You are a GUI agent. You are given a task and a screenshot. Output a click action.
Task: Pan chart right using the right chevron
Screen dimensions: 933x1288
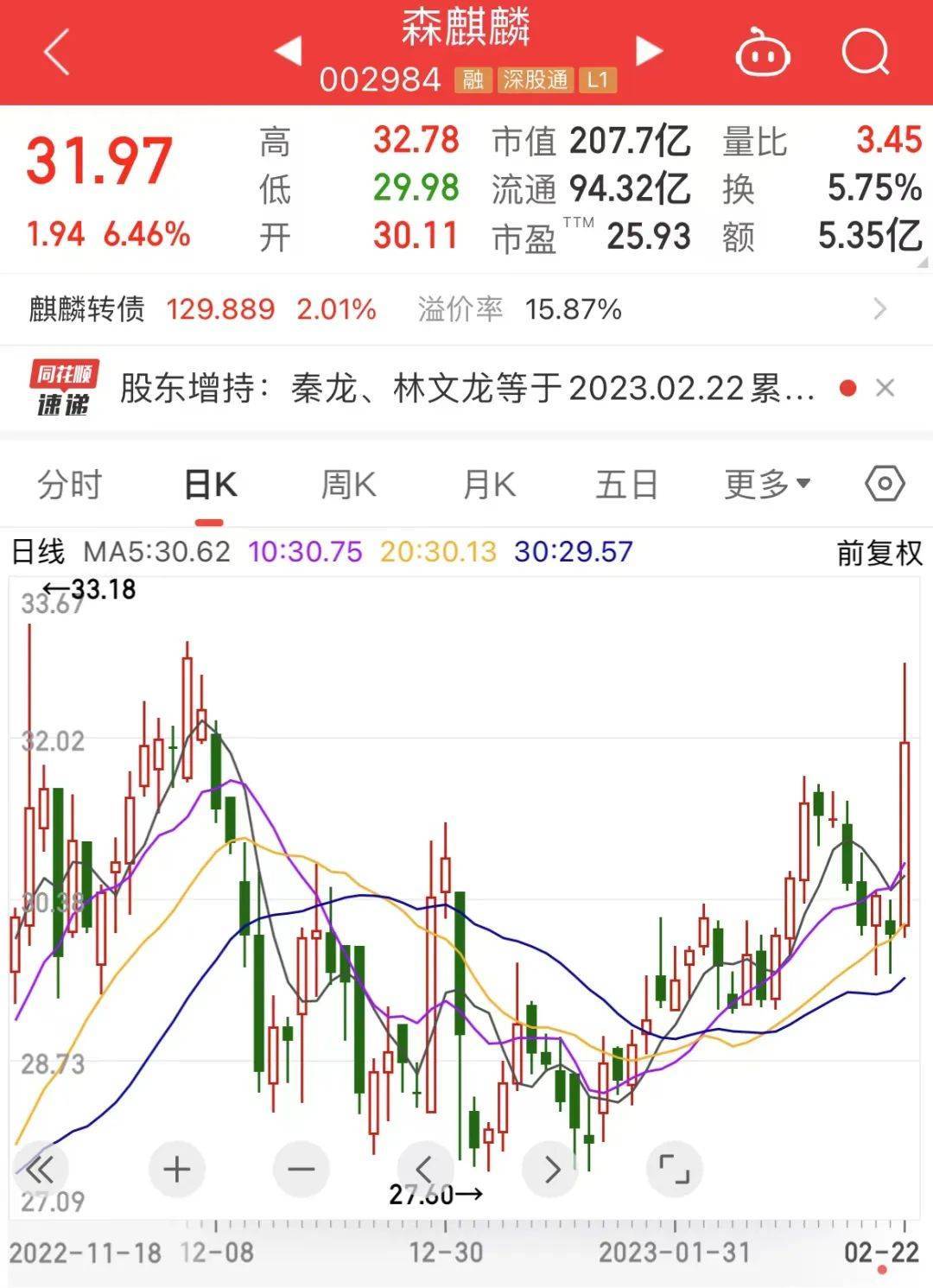[550, 1168]
